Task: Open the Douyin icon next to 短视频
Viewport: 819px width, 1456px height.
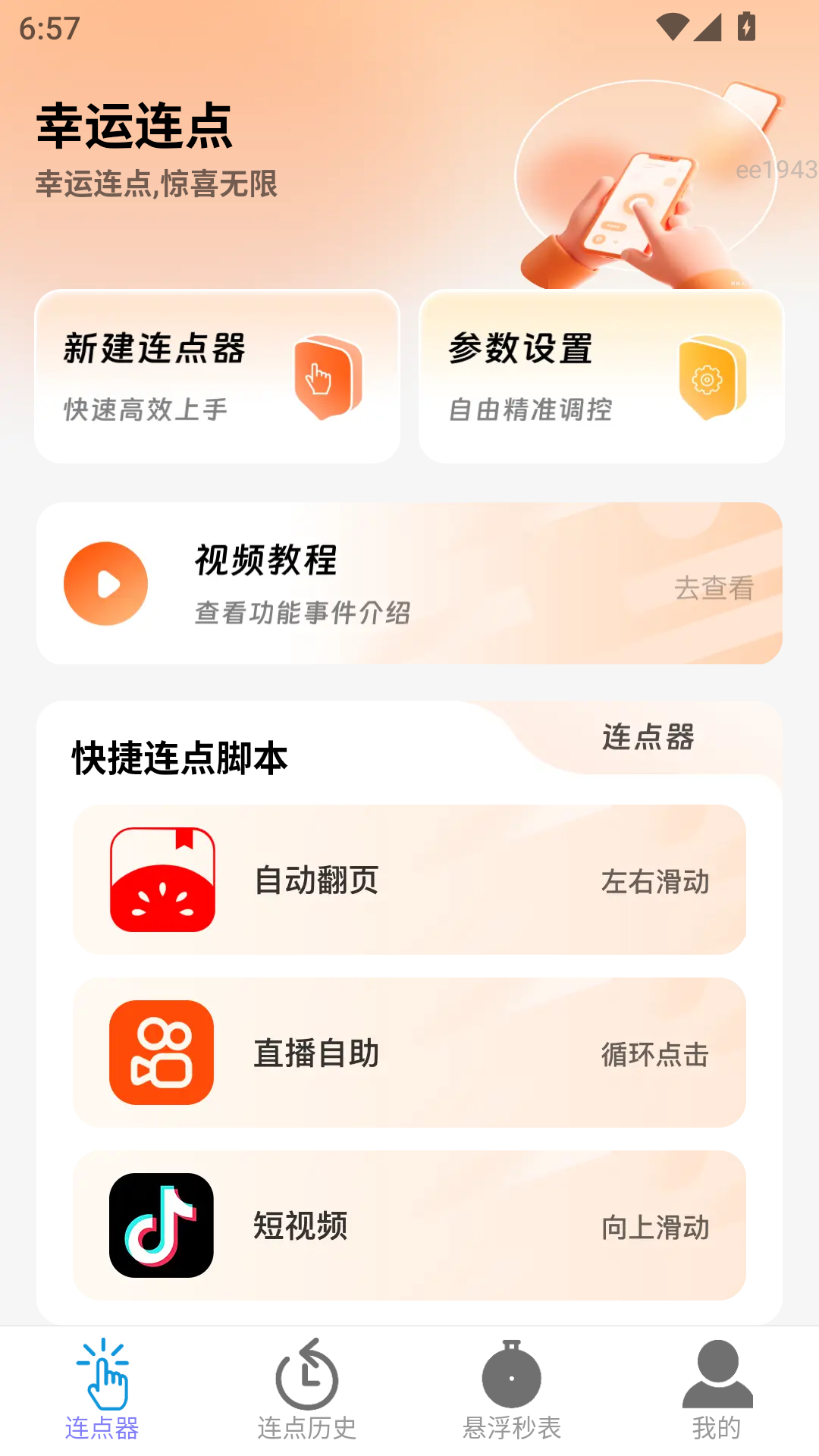Action: pyautogui.click(x=161, y=1223)
